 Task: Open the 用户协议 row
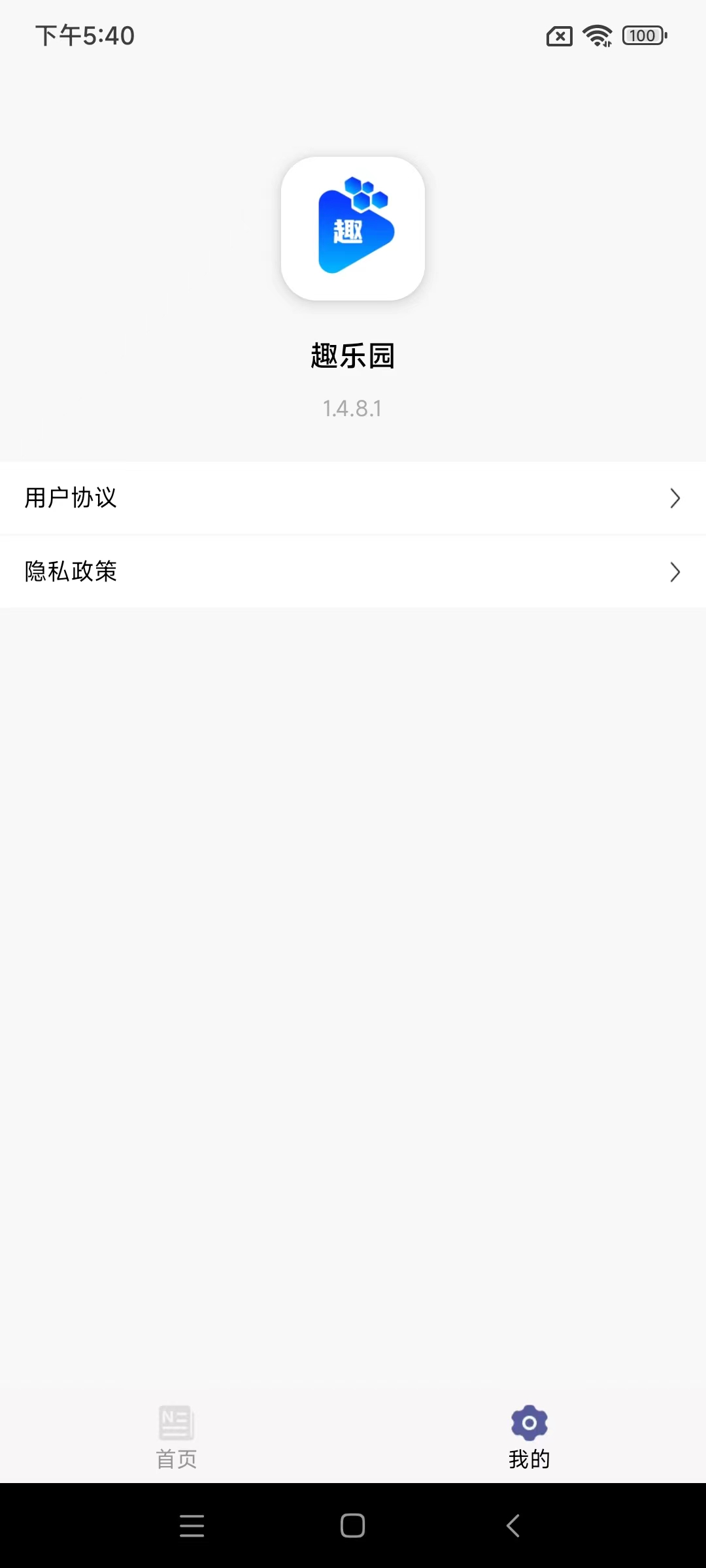point(353,498)
